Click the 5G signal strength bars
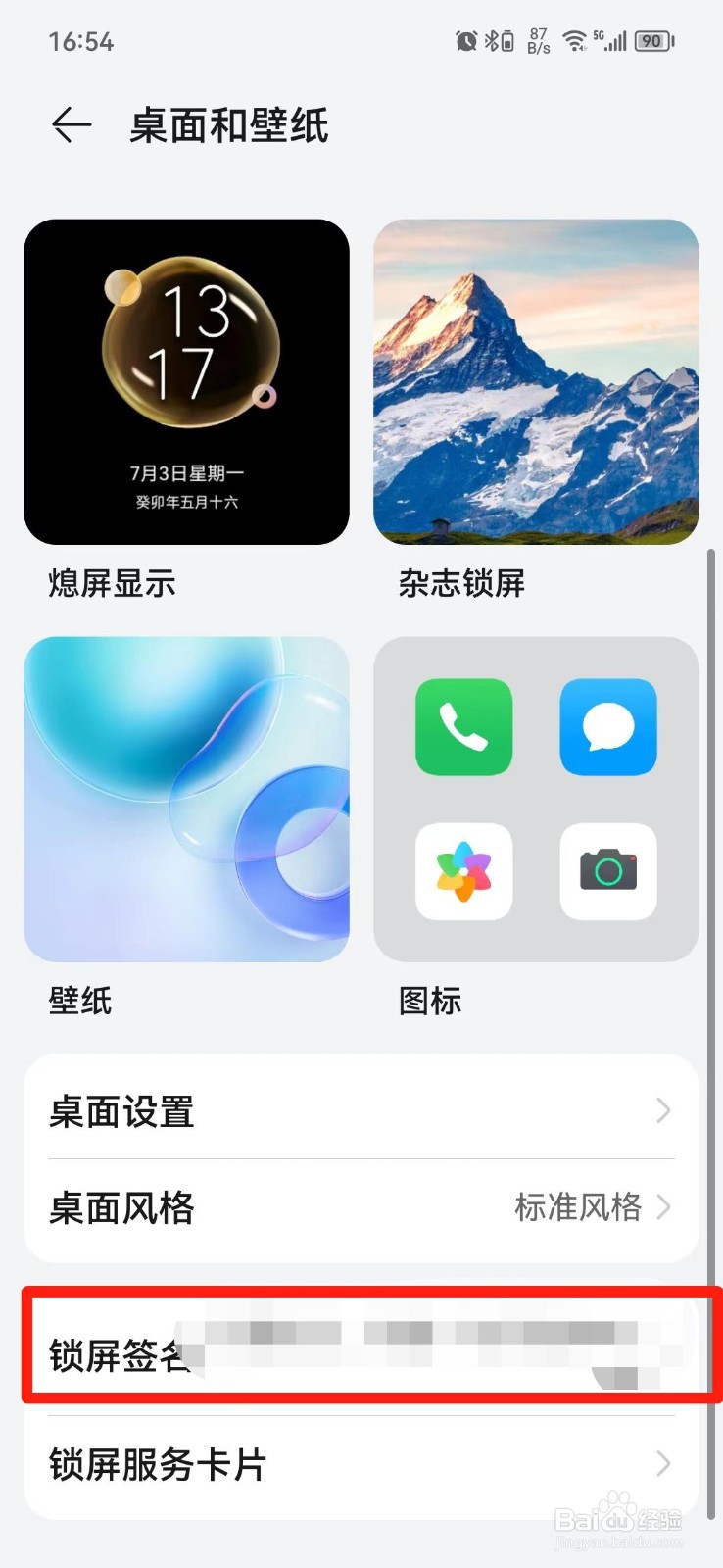723x1568 pixels. (621, 40)
